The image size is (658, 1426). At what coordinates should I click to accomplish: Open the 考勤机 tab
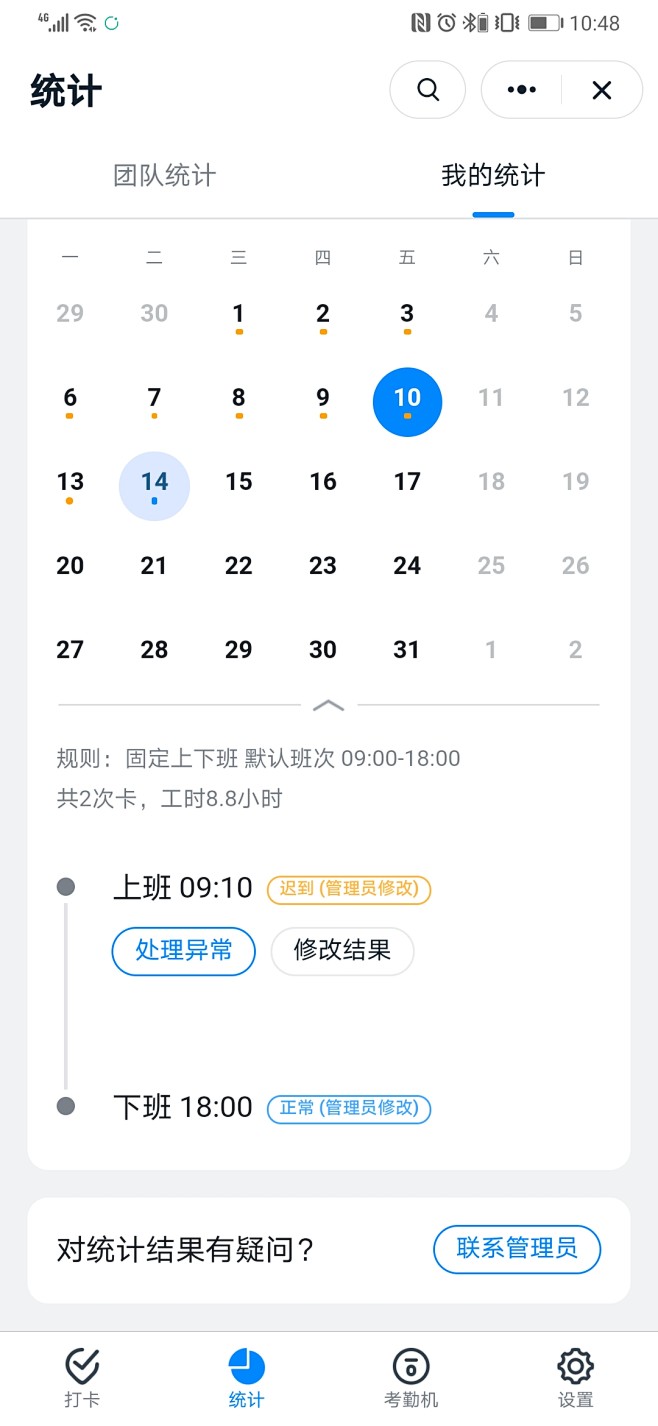tap(411, 1377)
